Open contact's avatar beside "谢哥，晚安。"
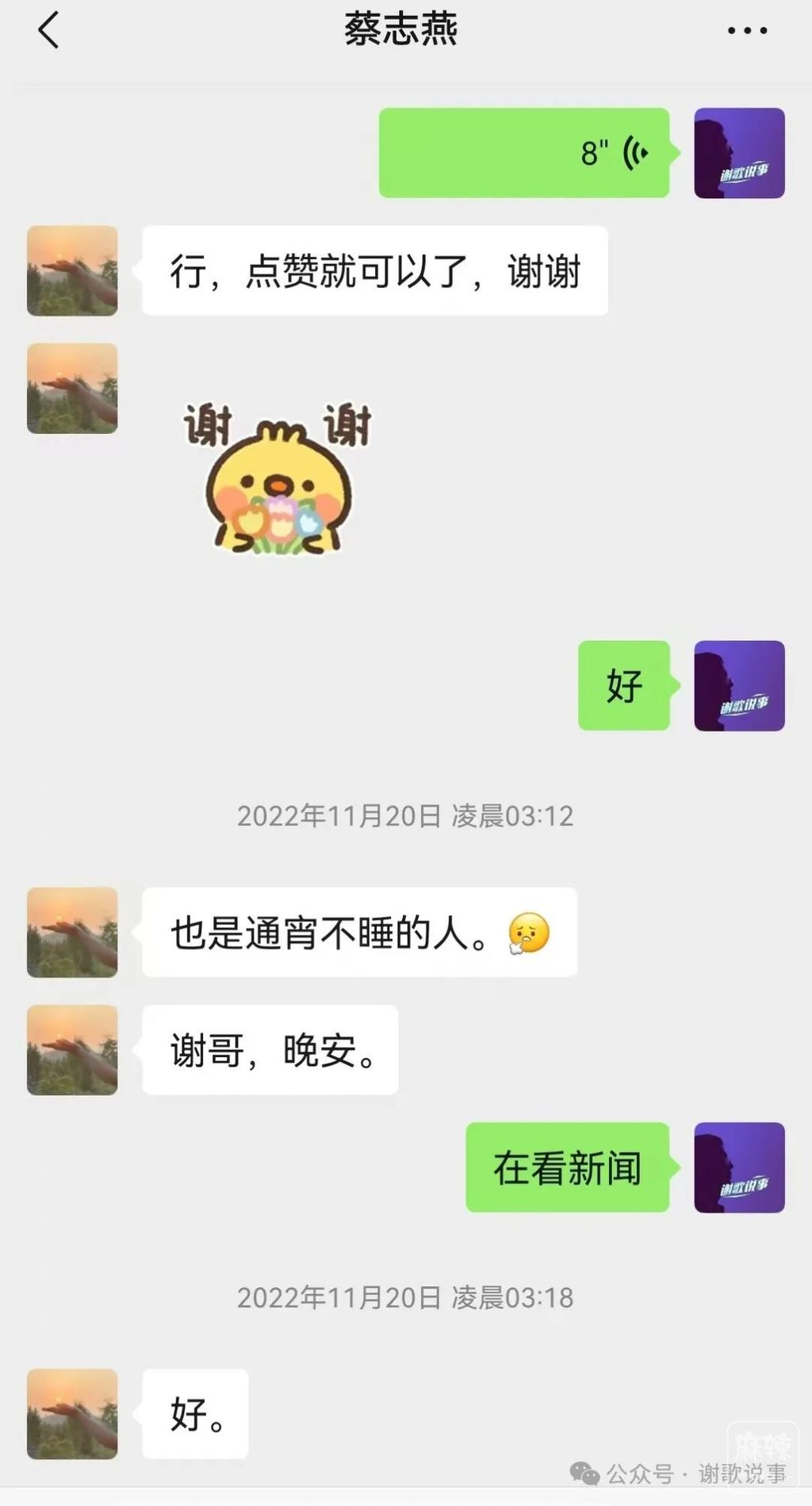This screenshot has width=812, height=1506. [x=72, y=1050]
